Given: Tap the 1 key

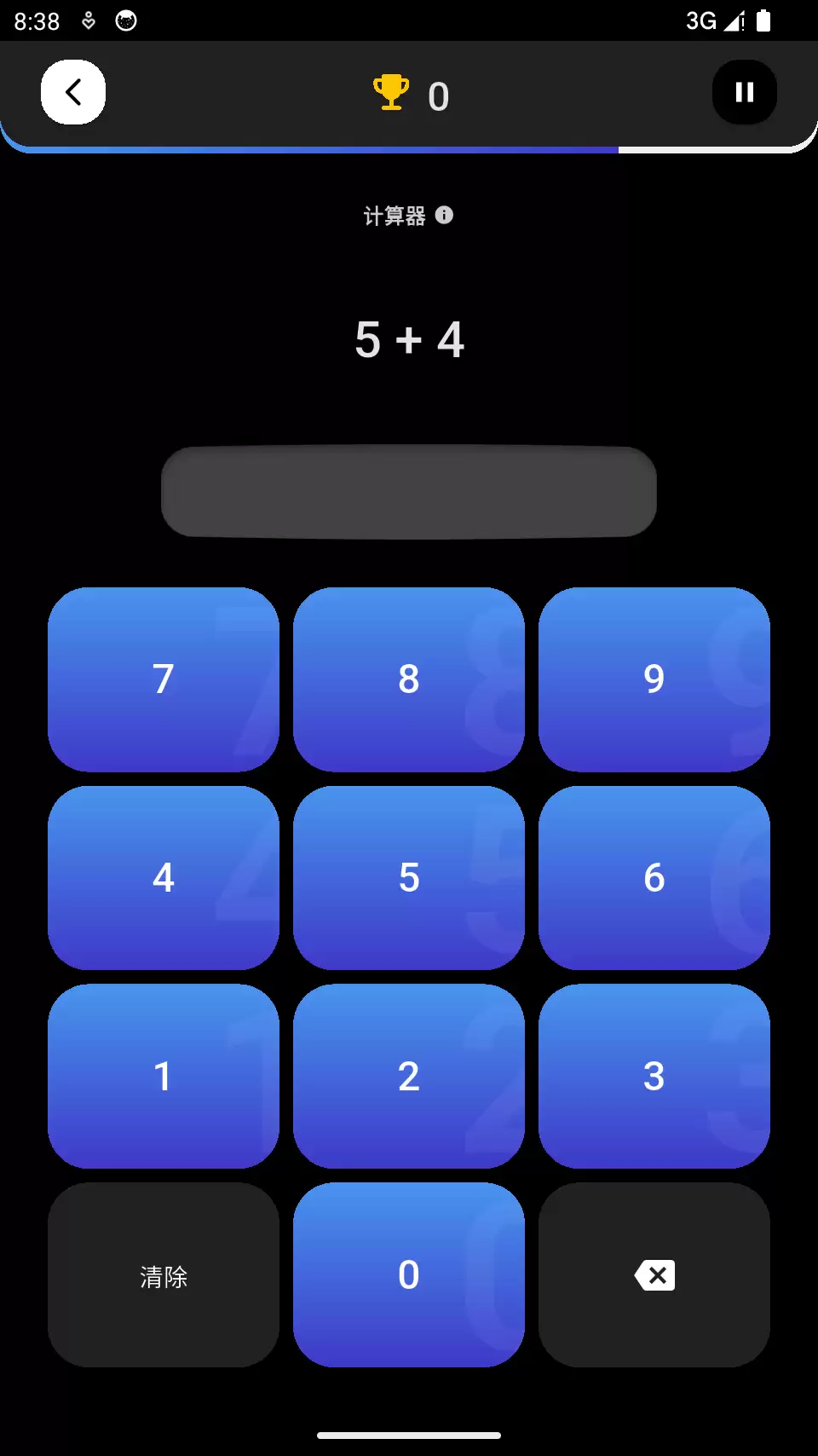Looking at the screenshot, I should [164, 1077].
